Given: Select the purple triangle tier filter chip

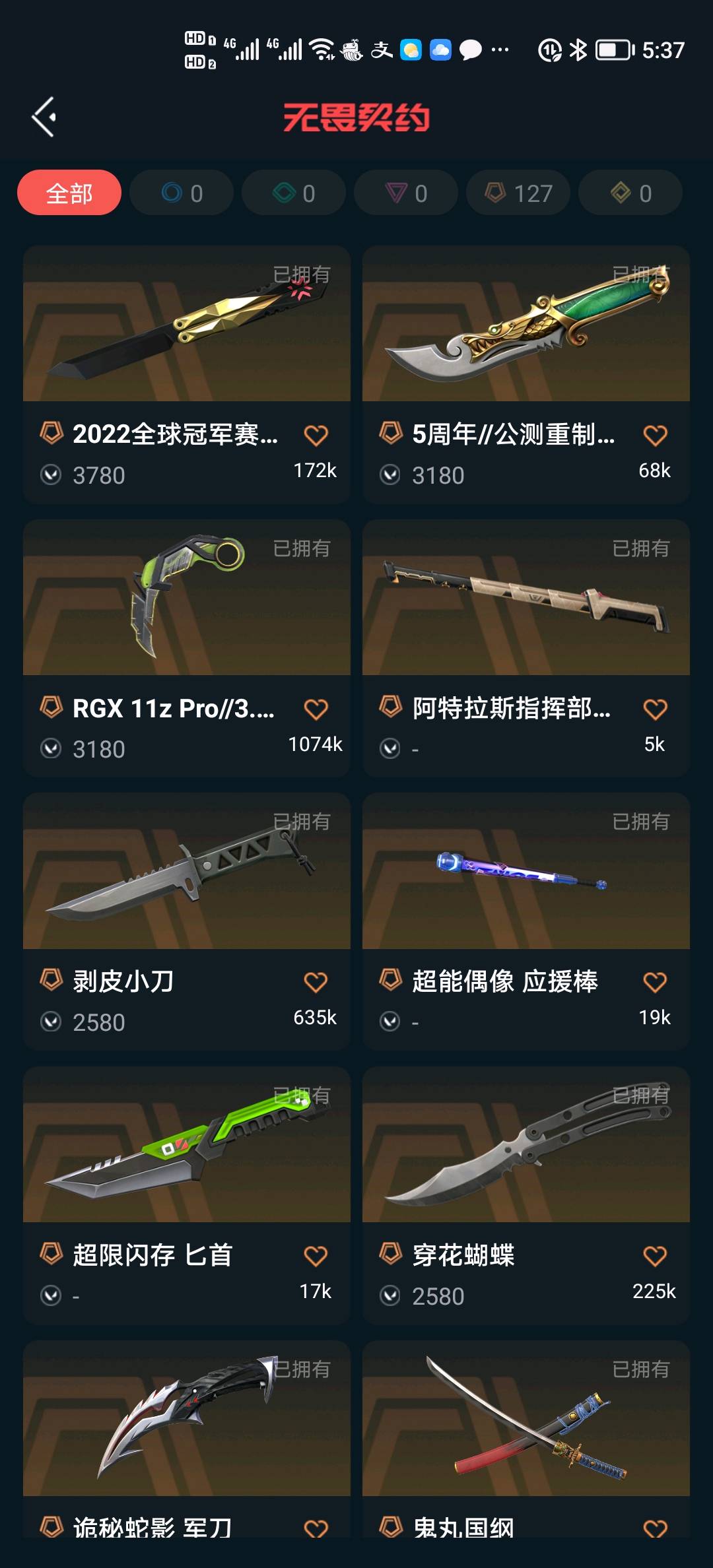Looking at the screenshot, I should tap(406, 193).
